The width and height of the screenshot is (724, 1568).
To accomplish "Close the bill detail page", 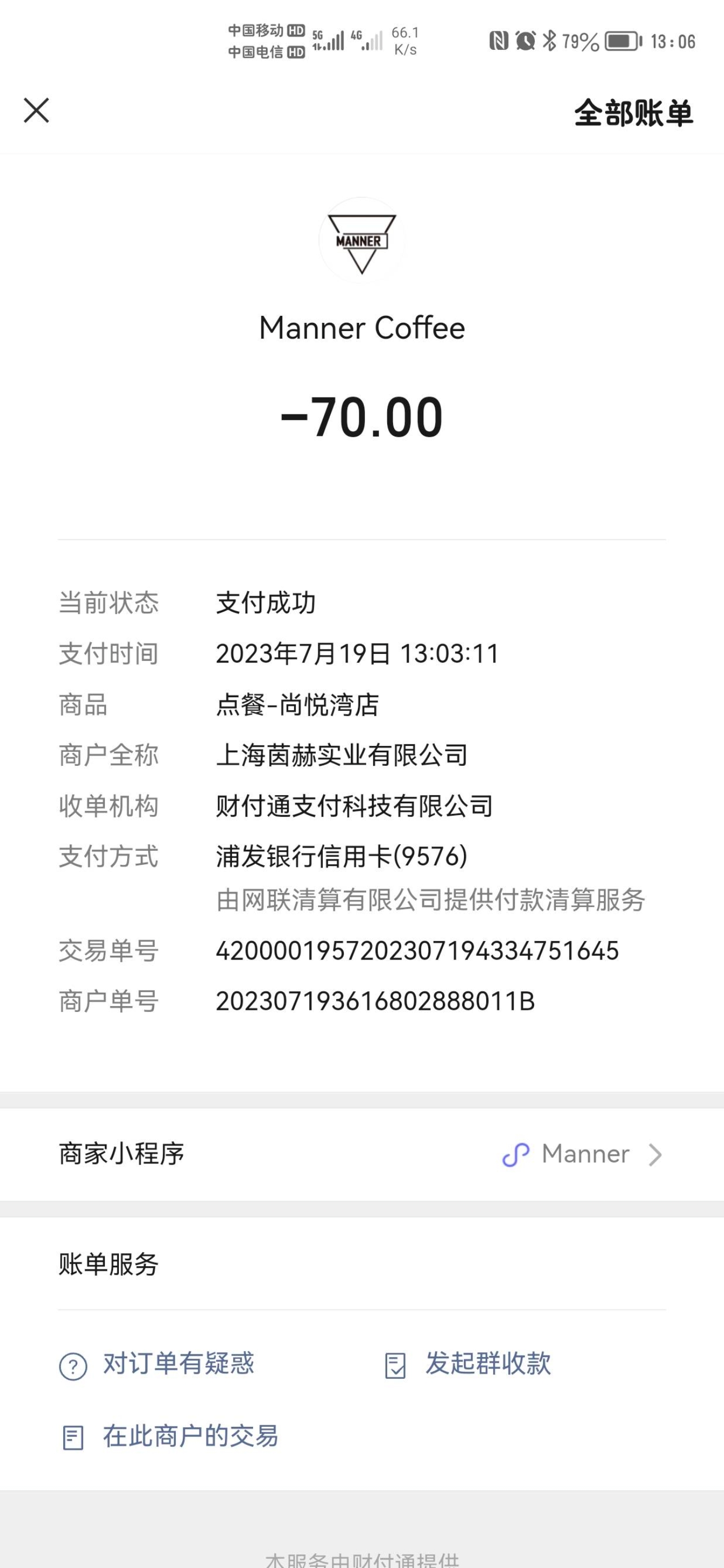I will [x=37, y=111].
